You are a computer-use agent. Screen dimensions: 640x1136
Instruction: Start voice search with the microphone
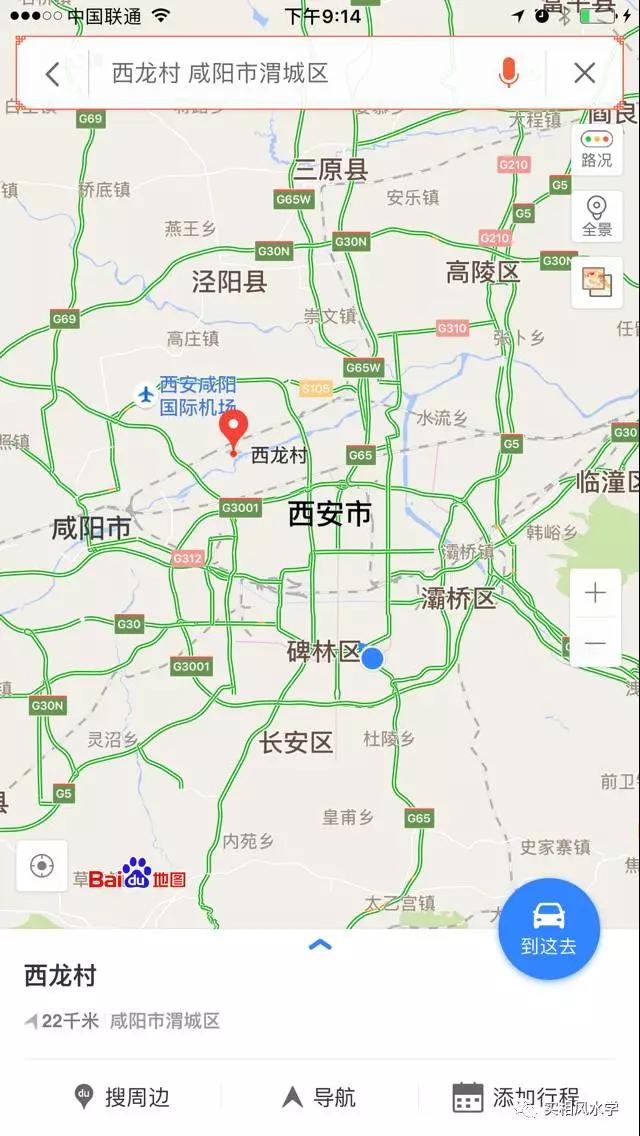click(x=509, y=73)
